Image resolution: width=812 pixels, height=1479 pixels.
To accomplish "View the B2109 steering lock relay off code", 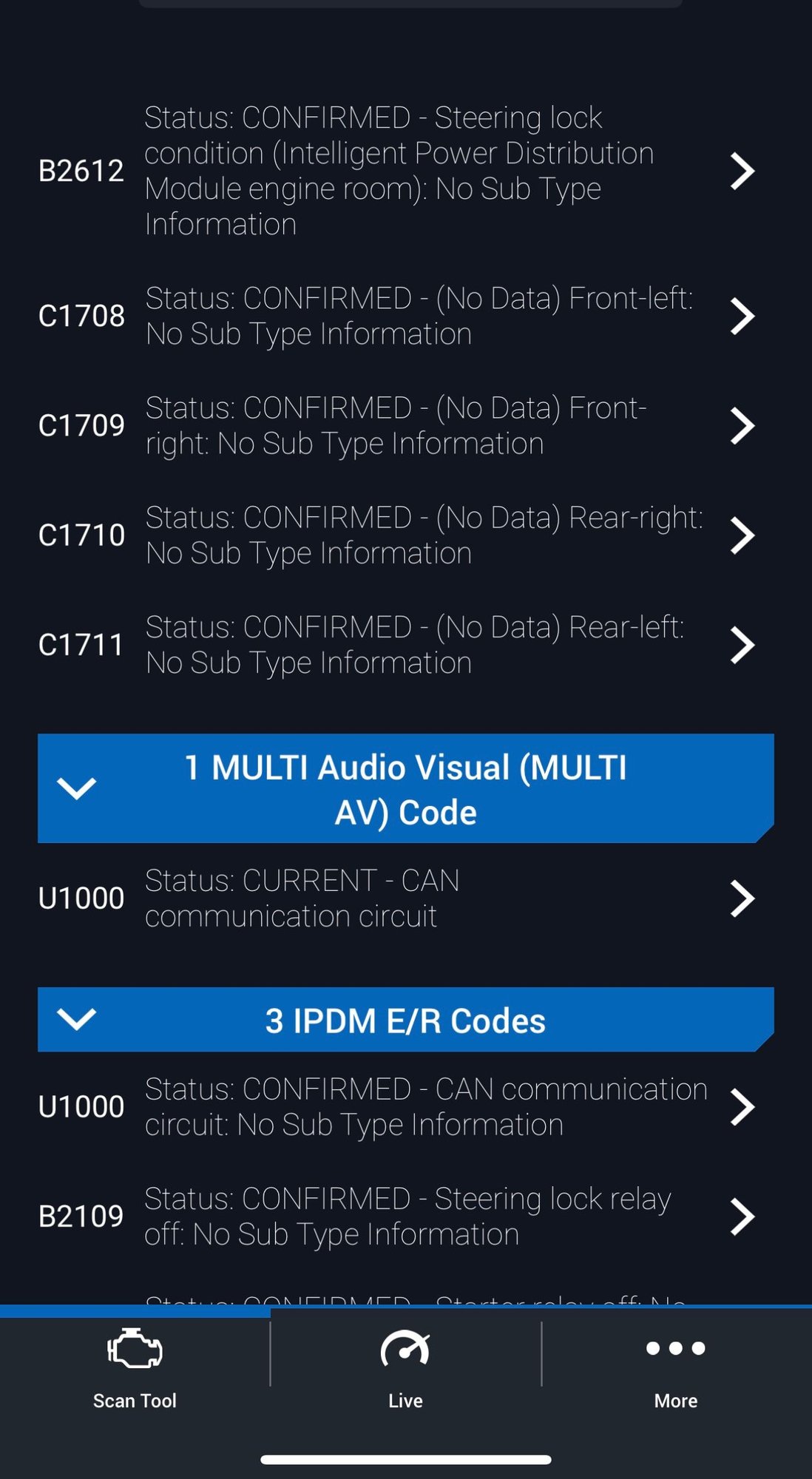I will coord(399,1216).
